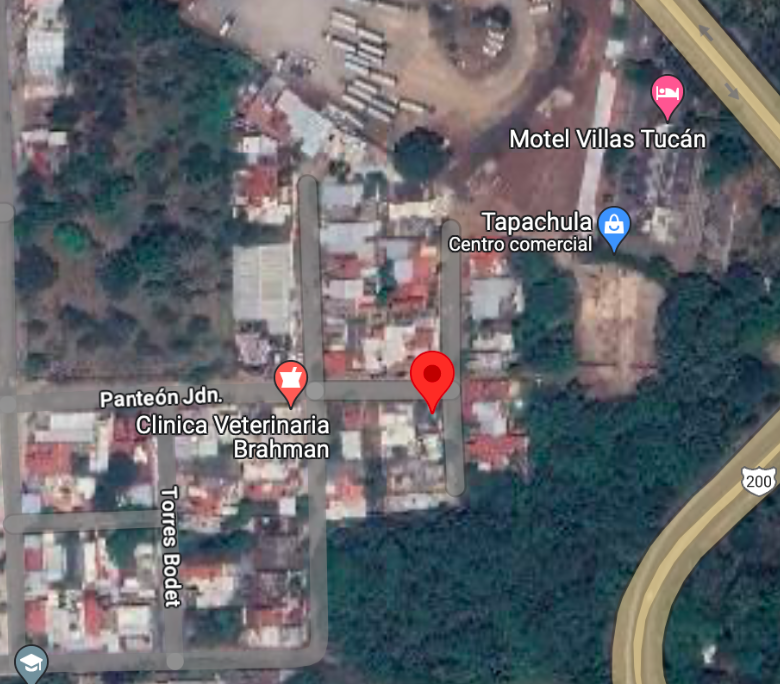Open the school marker with graduation cap
Viewport: 780px width, 684px height.
30,663
